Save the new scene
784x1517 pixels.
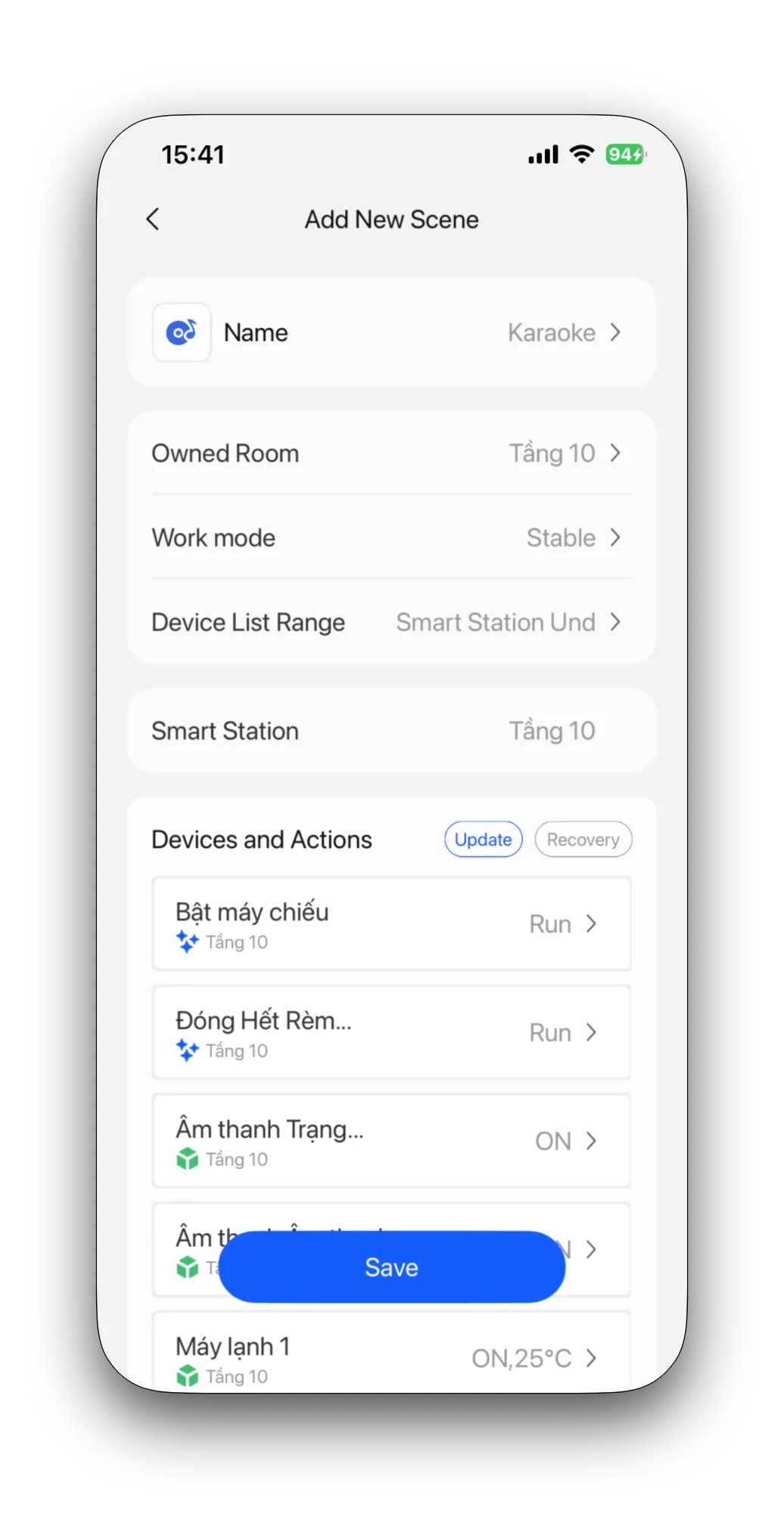pyautogui.click(x=391, y=1267)
